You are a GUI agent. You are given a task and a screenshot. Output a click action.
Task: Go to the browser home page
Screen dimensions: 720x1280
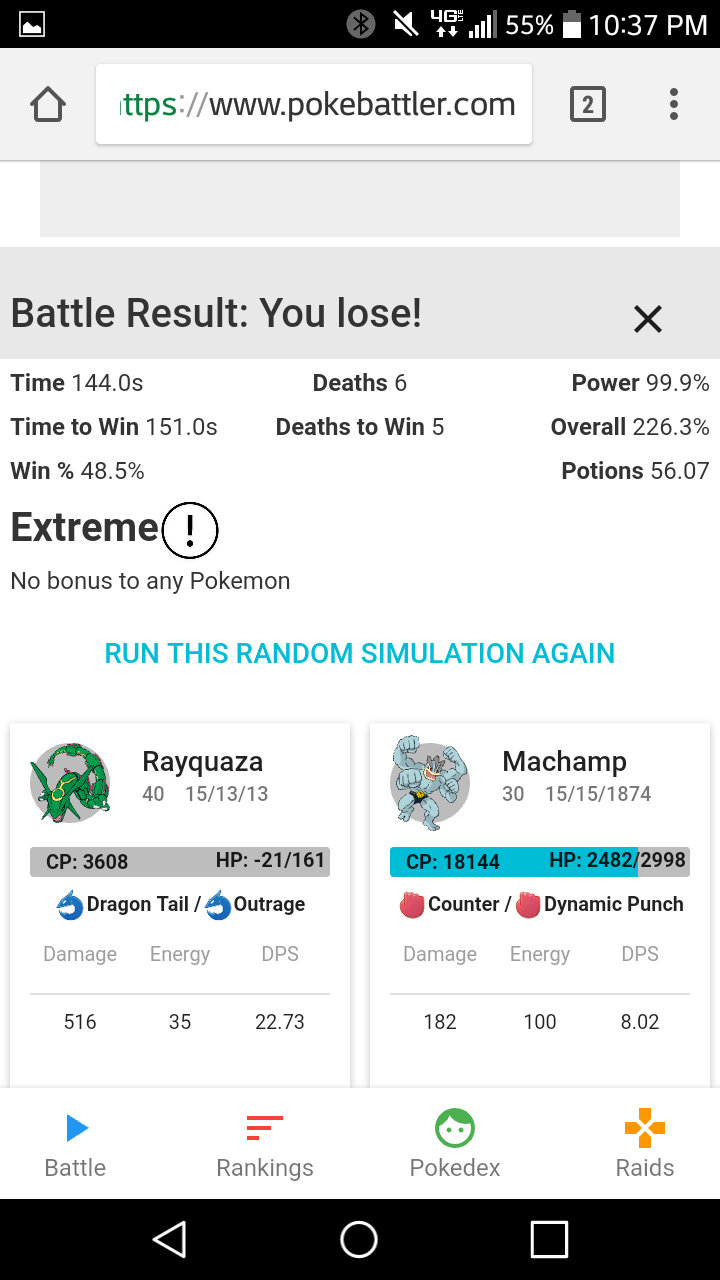point(48,104)
